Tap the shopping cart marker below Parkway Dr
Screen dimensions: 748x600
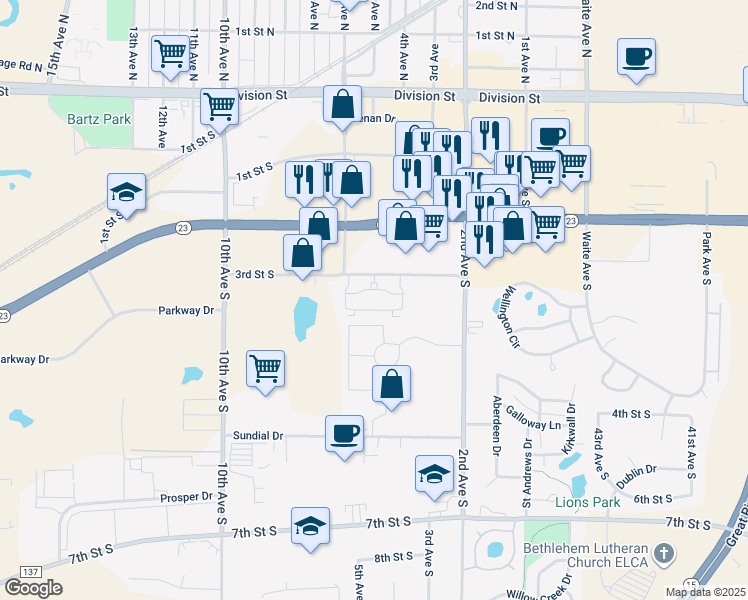pyautogui.click(x=265, y=369)
